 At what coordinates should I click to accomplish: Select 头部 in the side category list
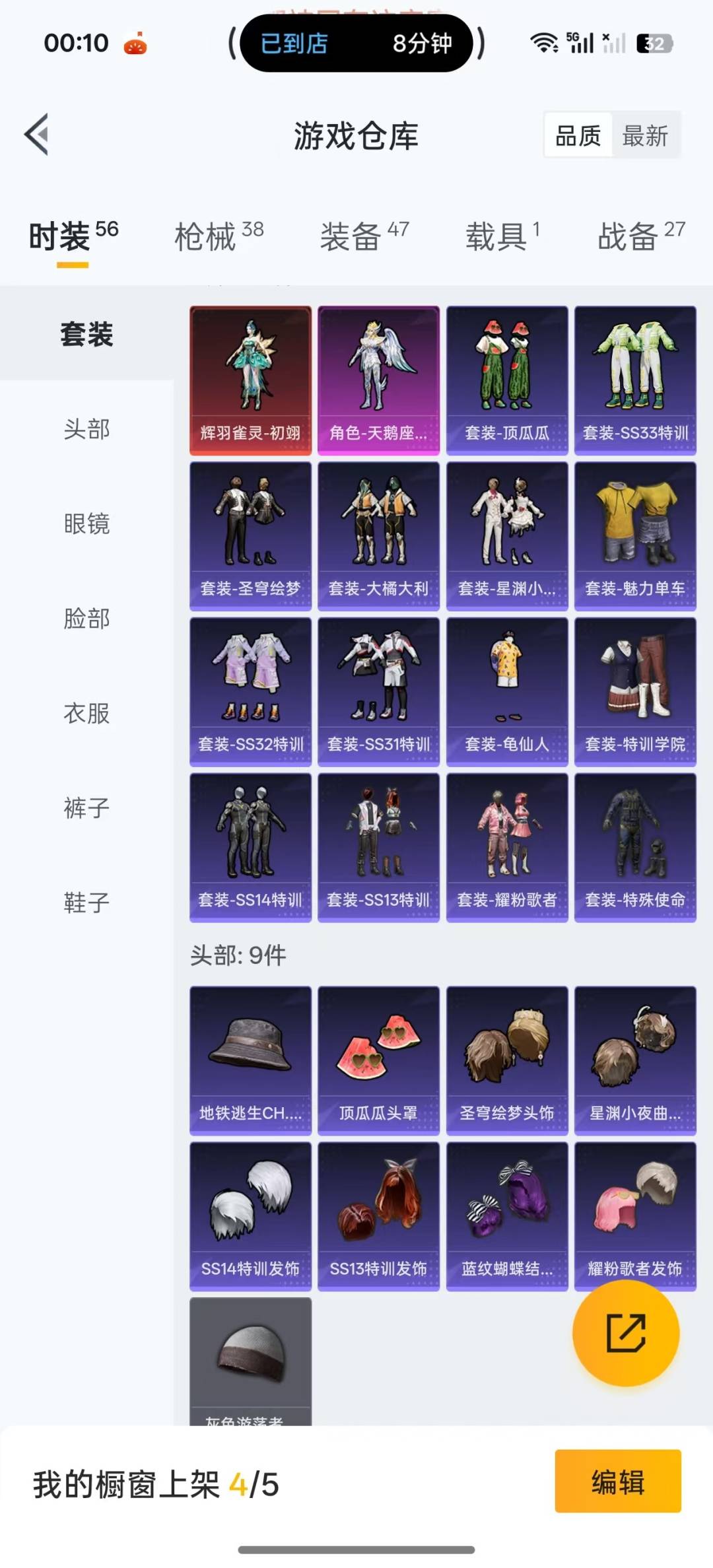pos(86,429)
